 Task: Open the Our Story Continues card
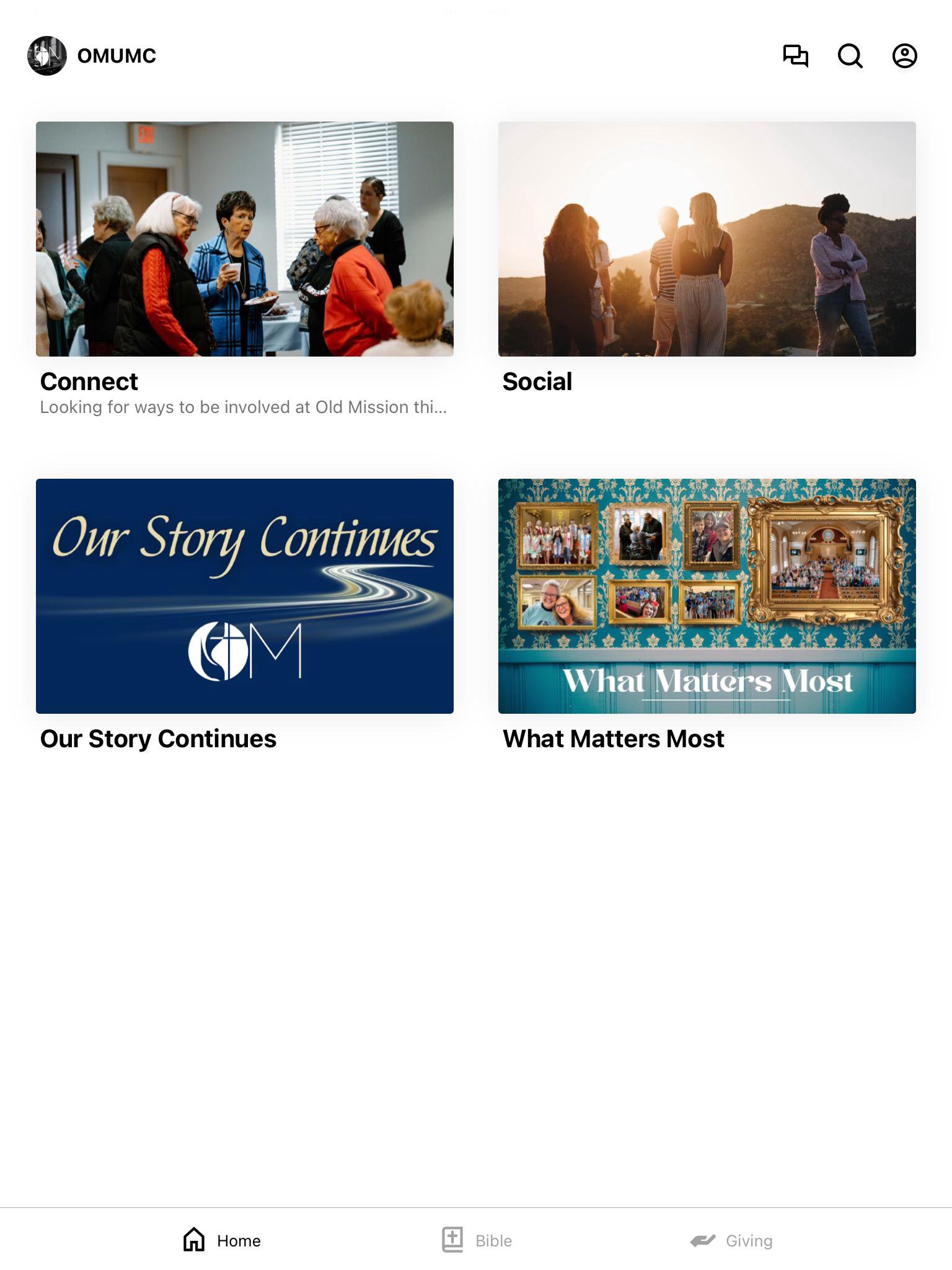coord(245,596)
